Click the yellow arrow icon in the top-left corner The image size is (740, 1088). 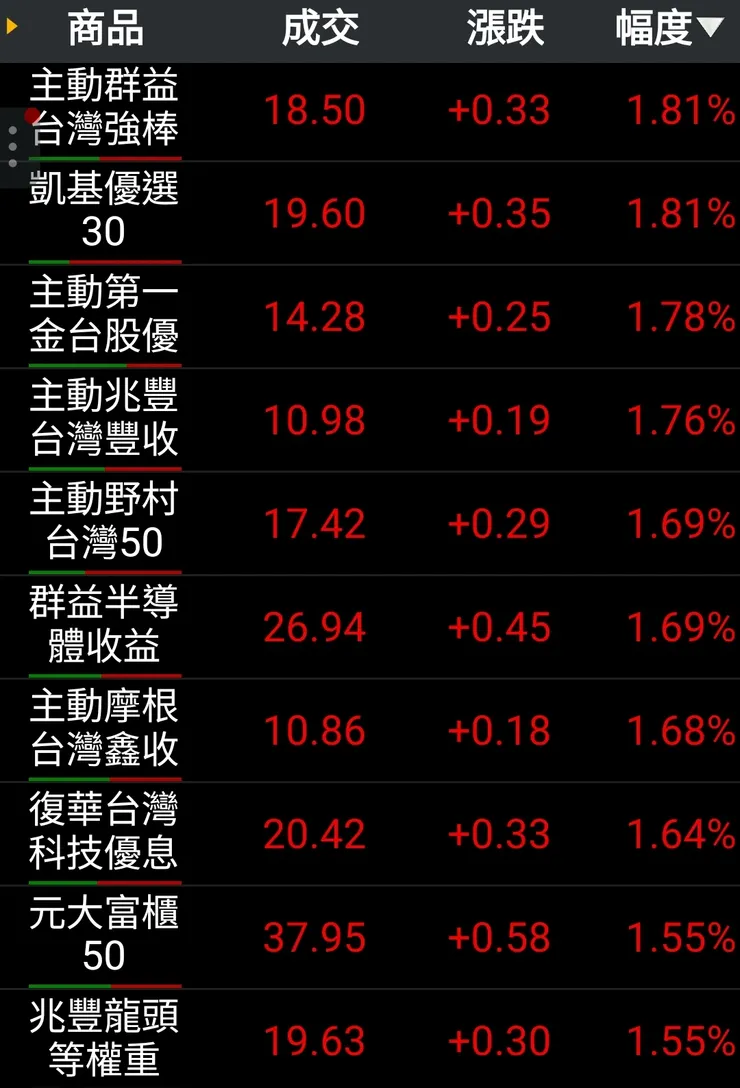10,28
